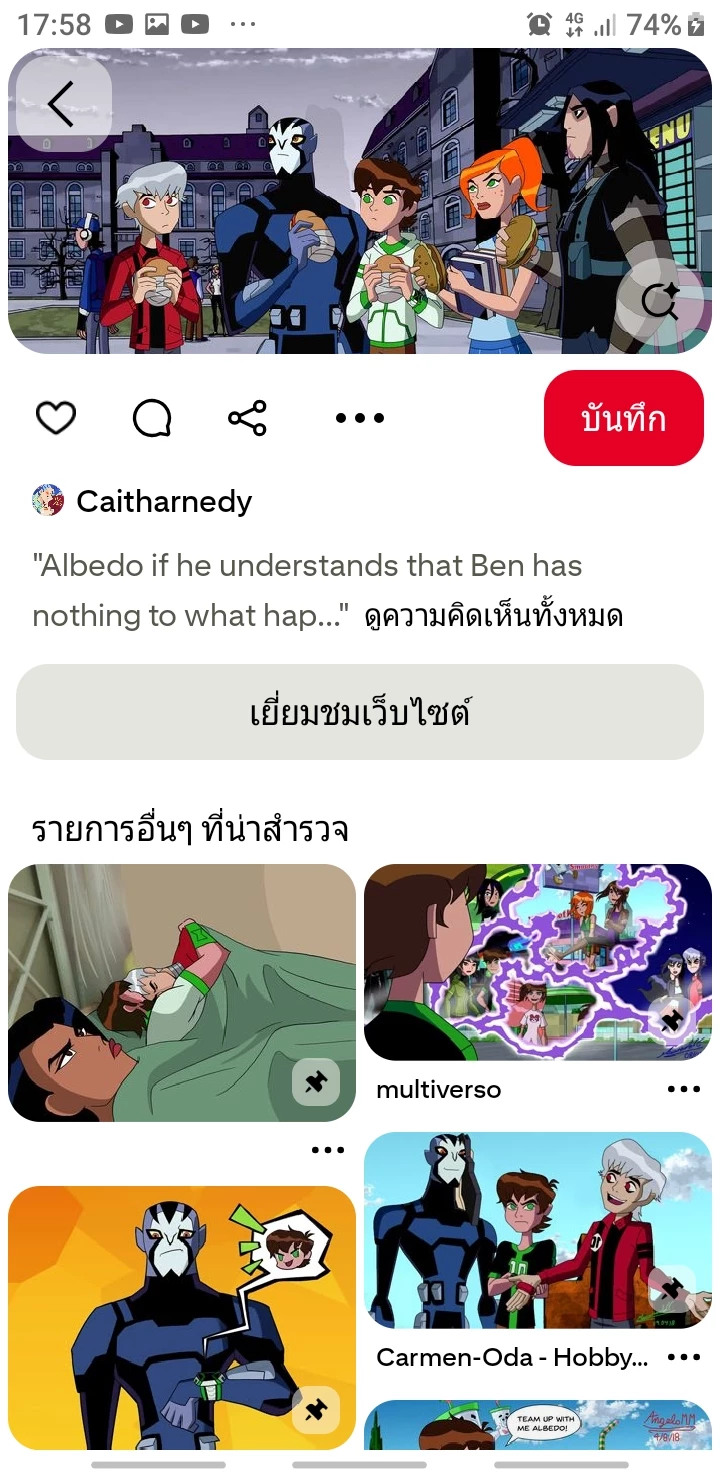
Task: Open more options for Carmen-Oda pin
Action: click(684, 1357)
